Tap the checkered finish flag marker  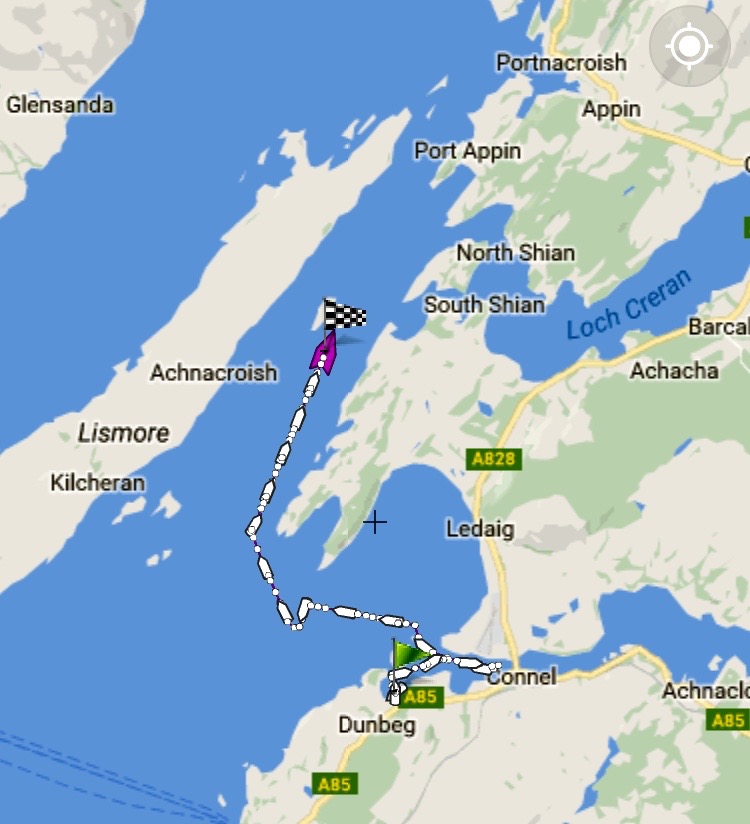[x=344, y=315]
